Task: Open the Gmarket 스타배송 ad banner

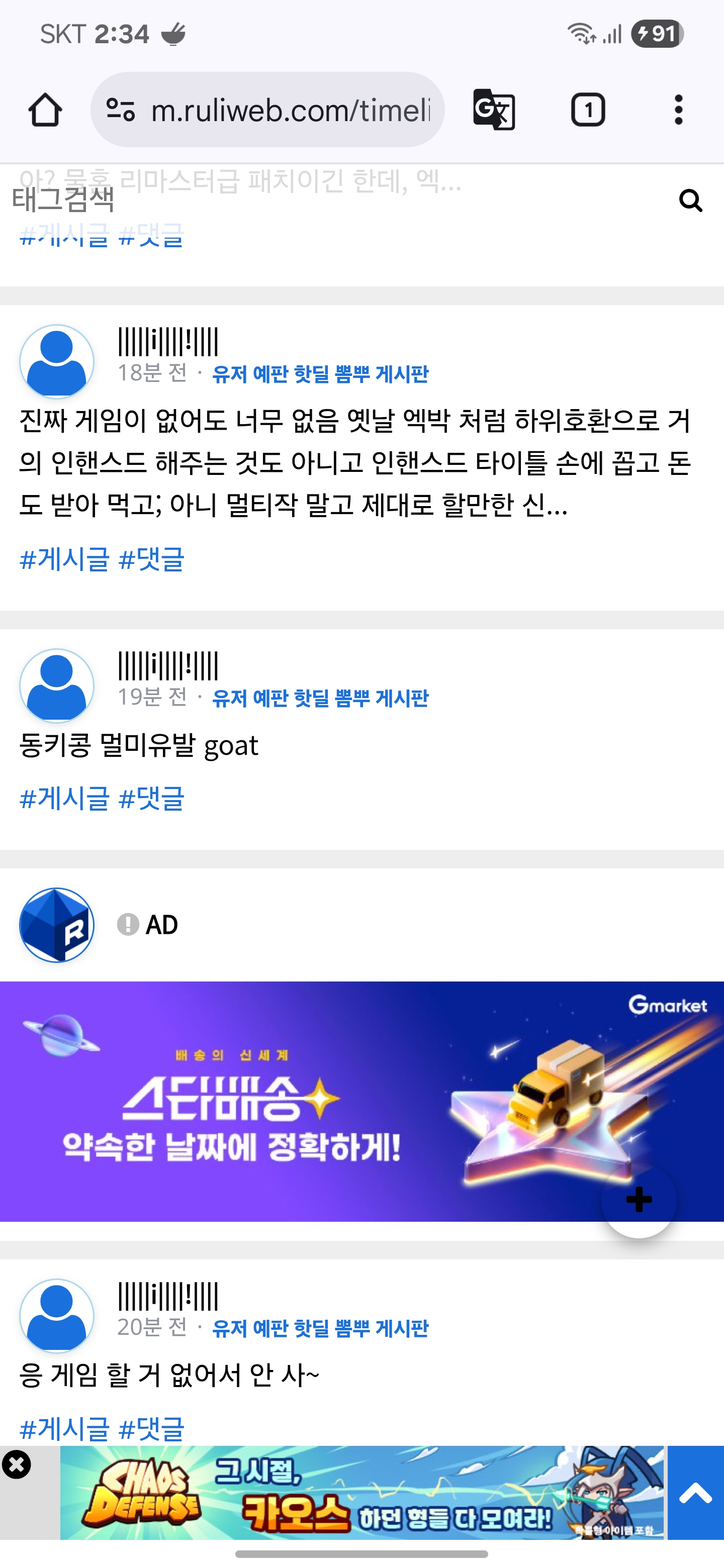Action: tap(361, 1101)
